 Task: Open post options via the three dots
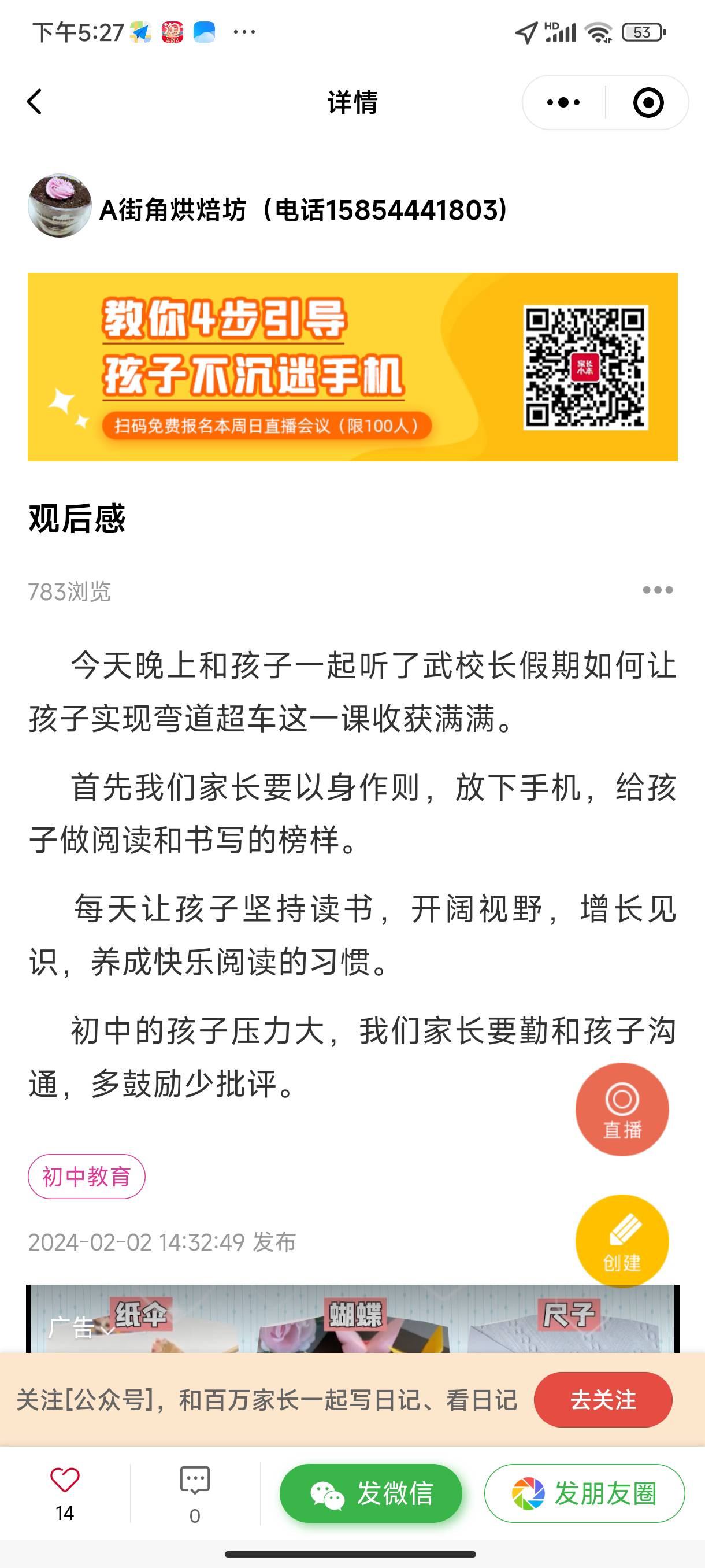point(657,589)
